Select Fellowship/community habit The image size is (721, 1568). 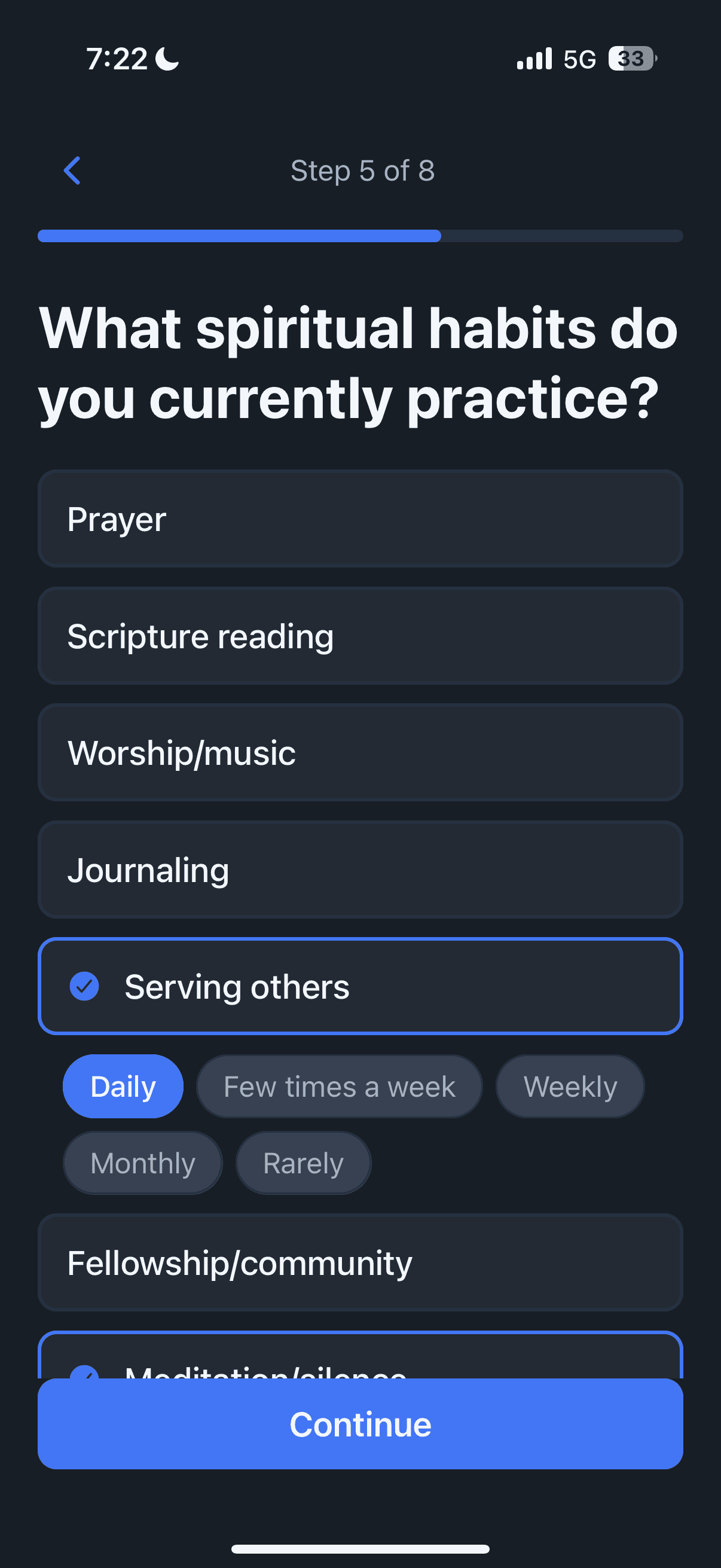click(x=360, y=1263)
